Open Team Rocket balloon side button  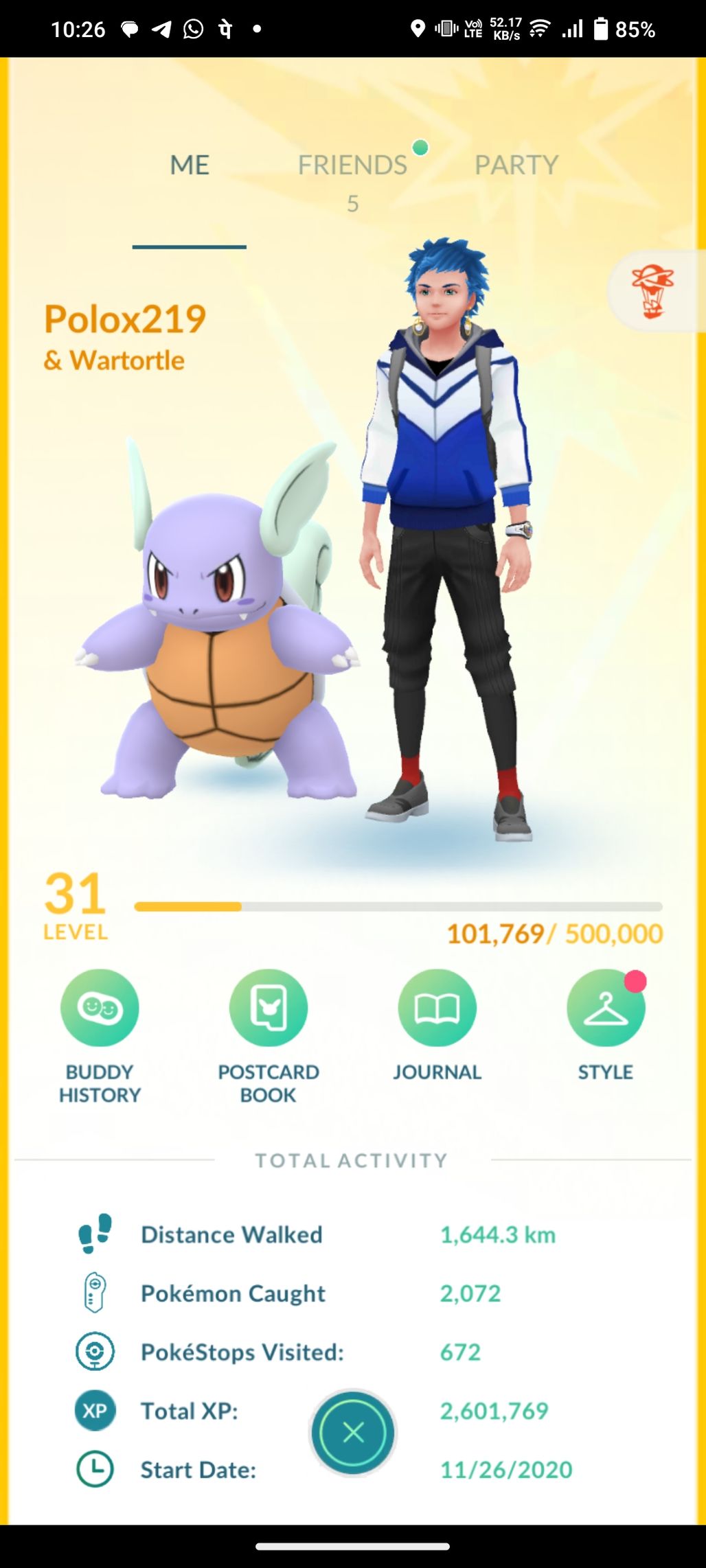click(652, 292)
